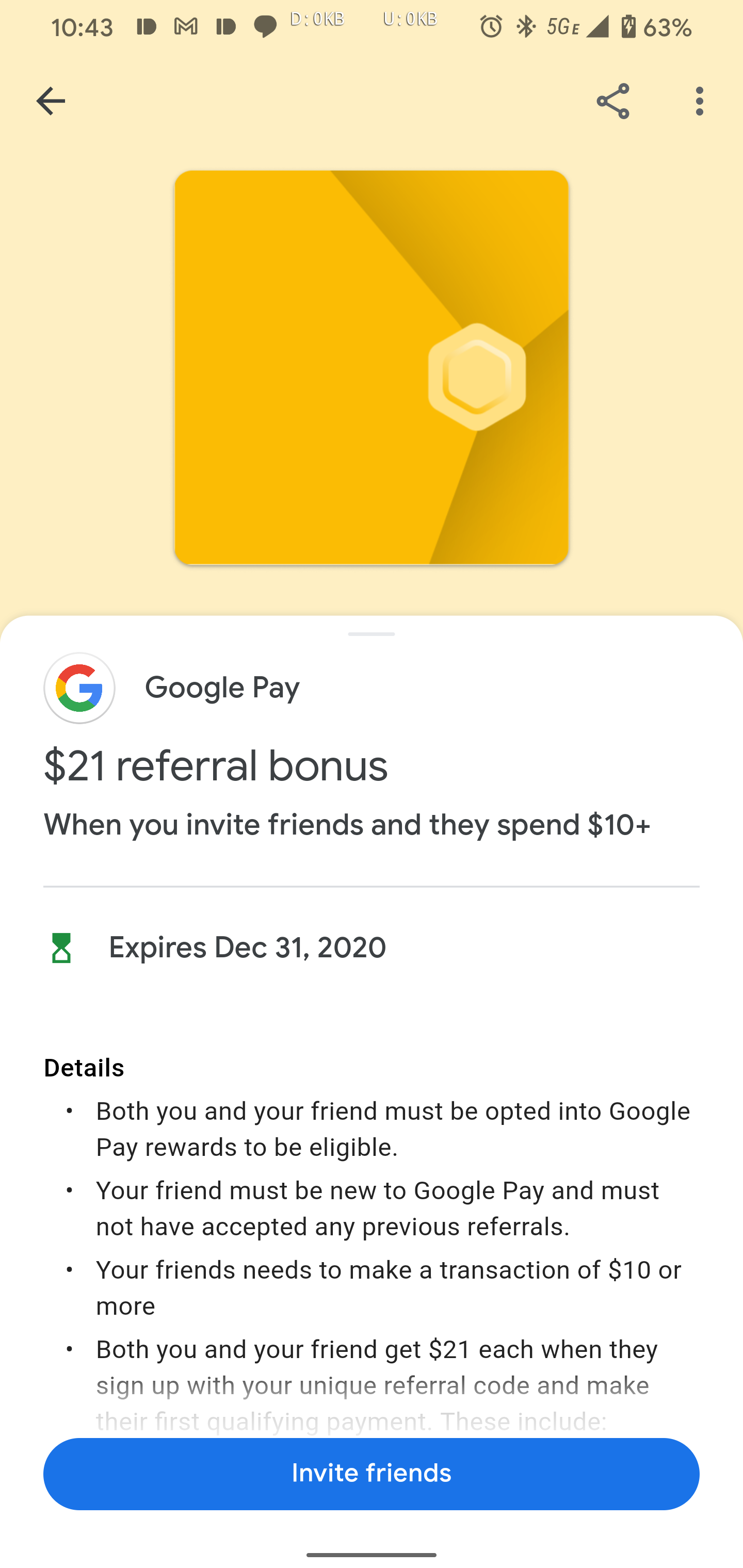743x1568 pixels.
Task: Tap the yellow reward card image
Action: (372, 367)
